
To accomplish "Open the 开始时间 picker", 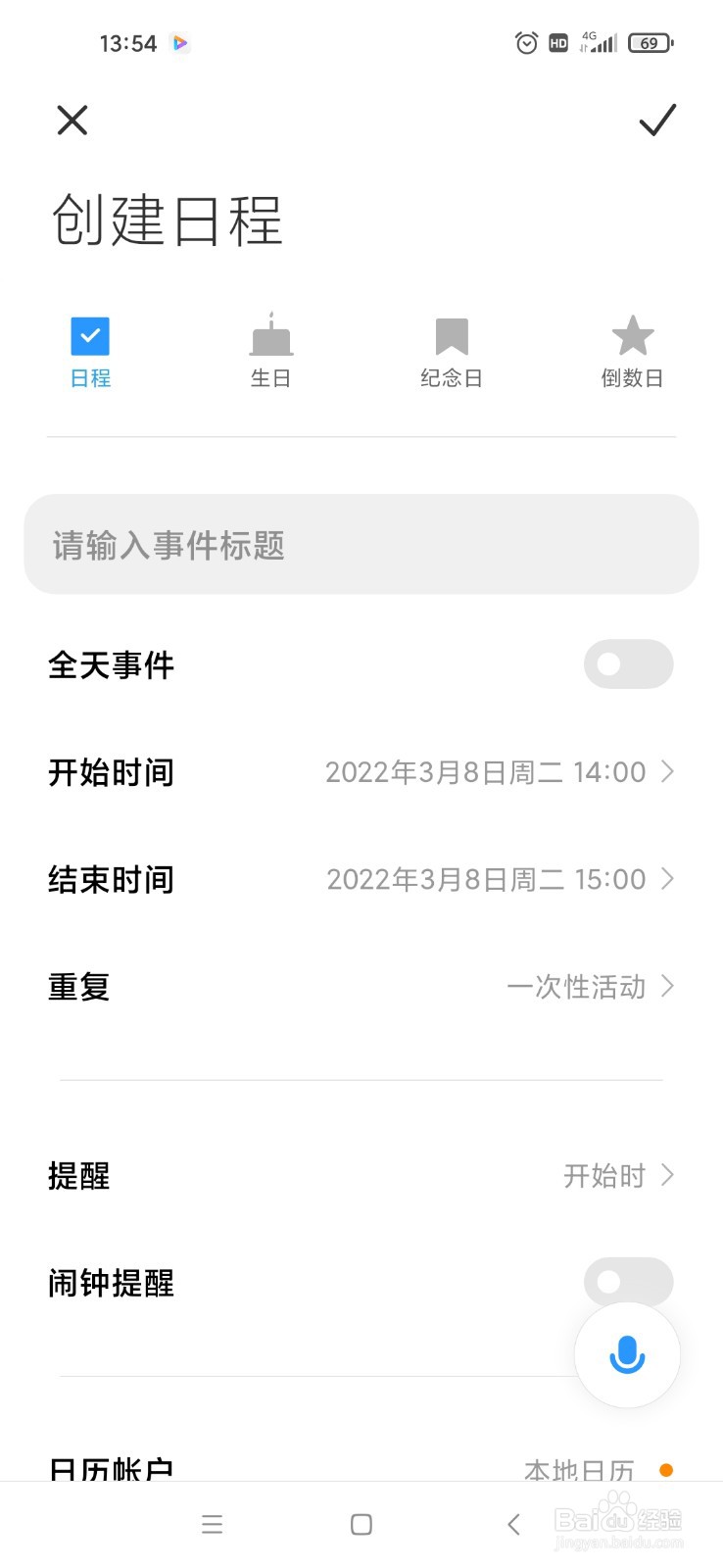I will tap(361, 772).
